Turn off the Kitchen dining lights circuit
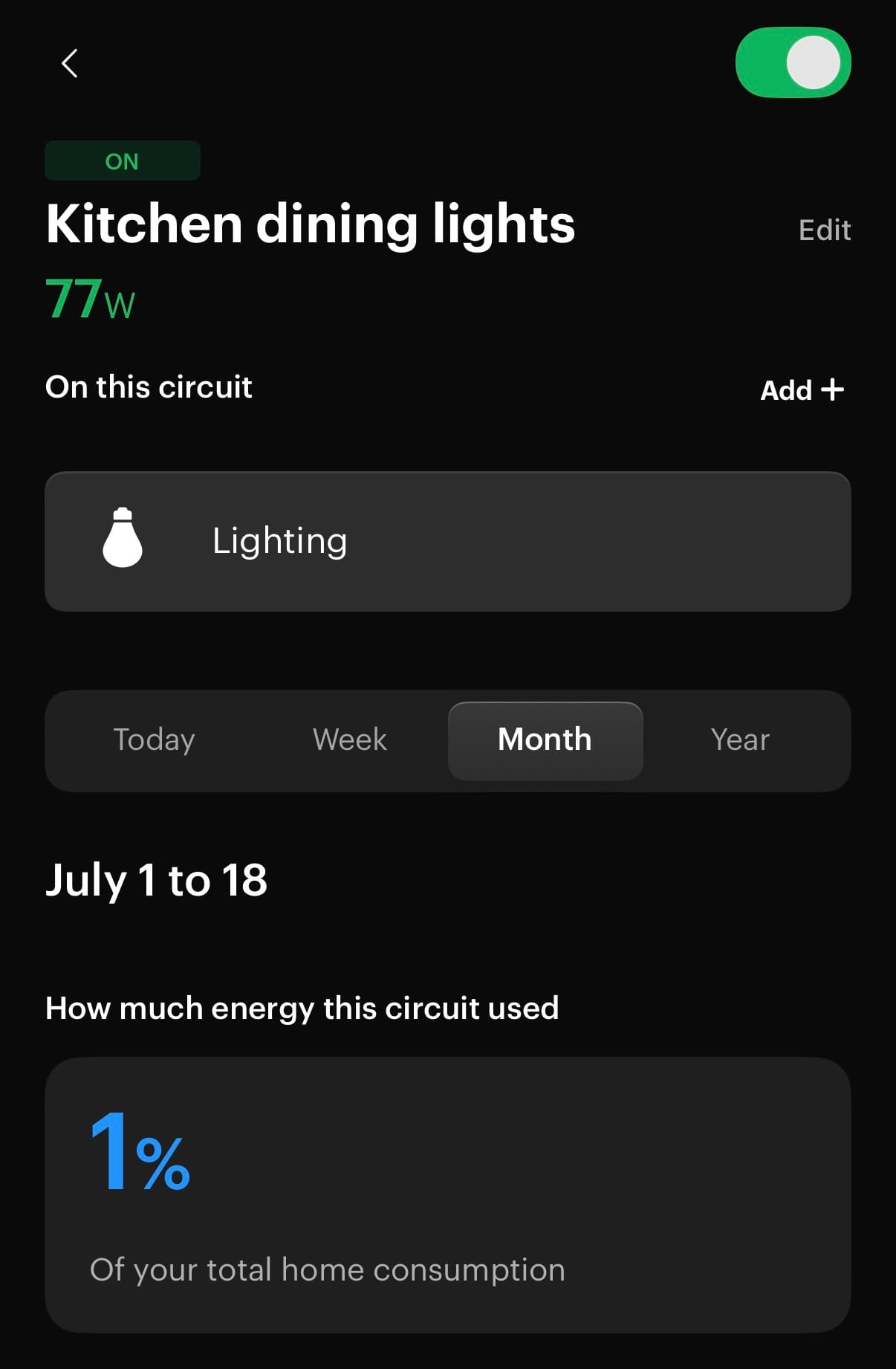 point(793,62)
